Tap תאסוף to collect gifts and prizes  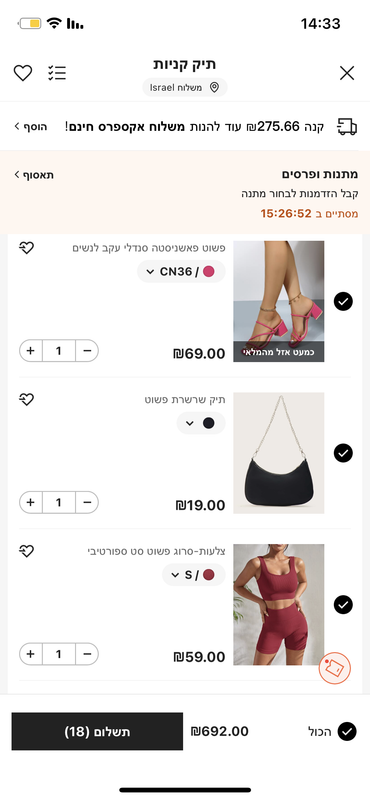pyautogui.click(x=34, y=175)
